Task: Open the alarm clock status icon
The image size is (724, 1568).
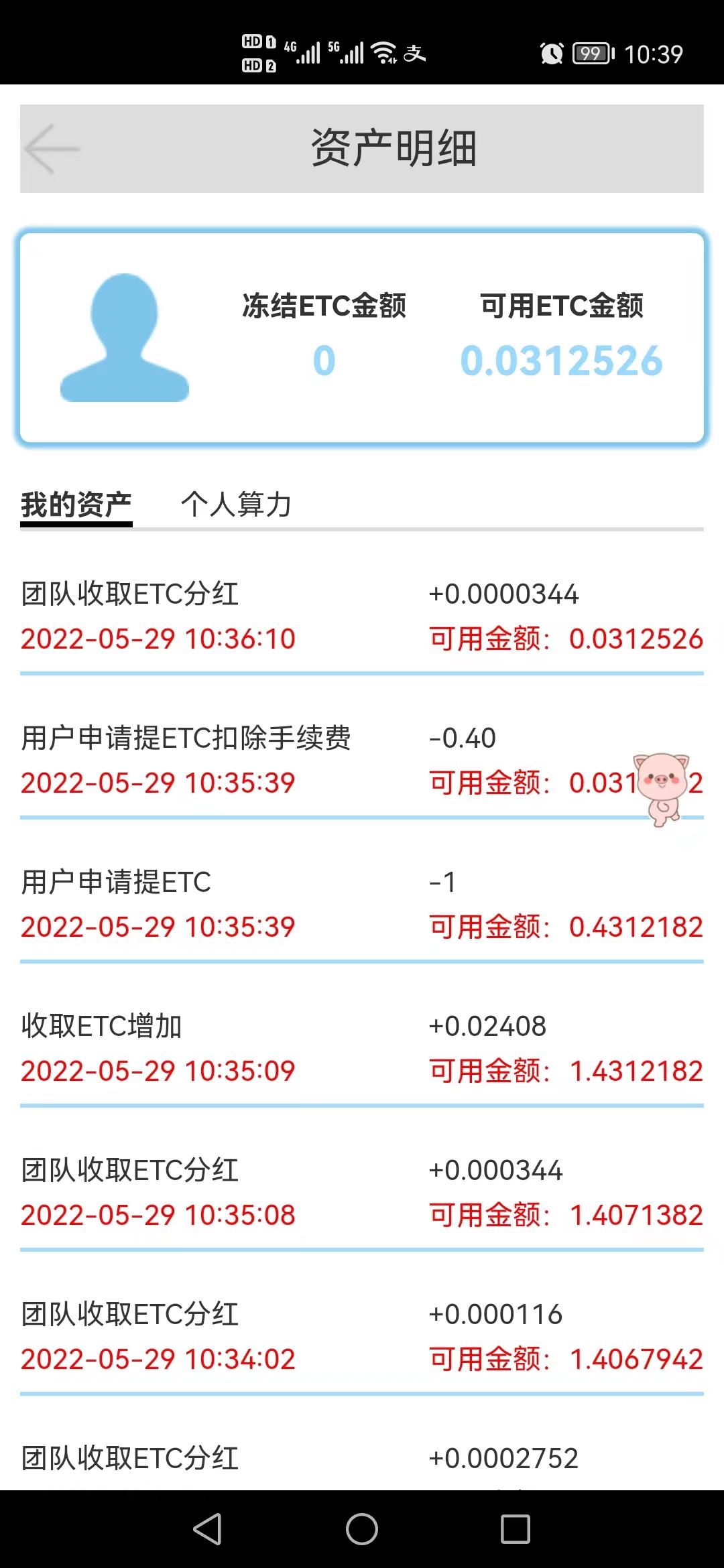Action: (x=551, y=54)
